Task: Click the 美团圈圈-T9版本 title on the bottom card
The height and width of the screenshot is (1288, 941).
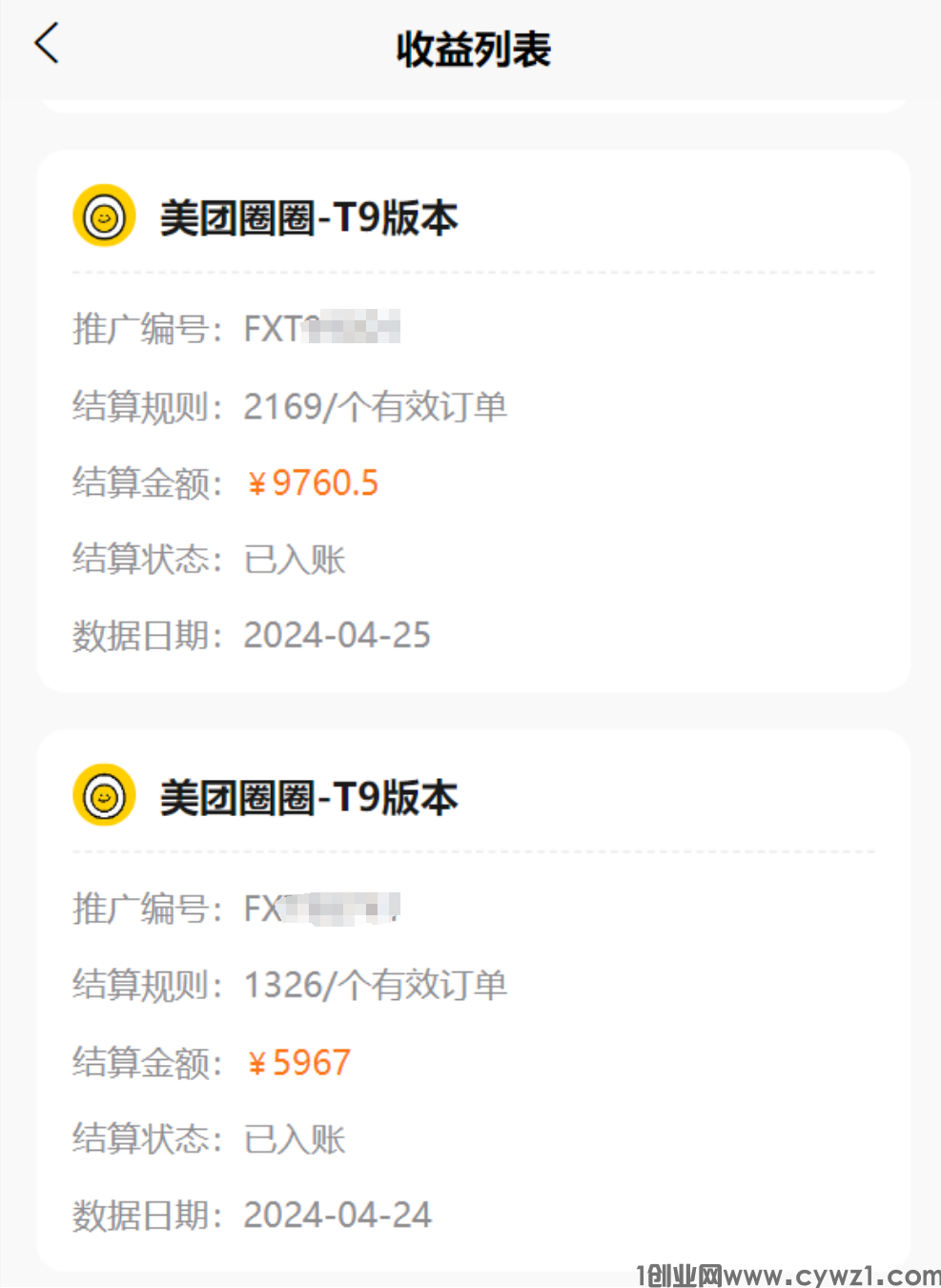Action: [308, 796]
